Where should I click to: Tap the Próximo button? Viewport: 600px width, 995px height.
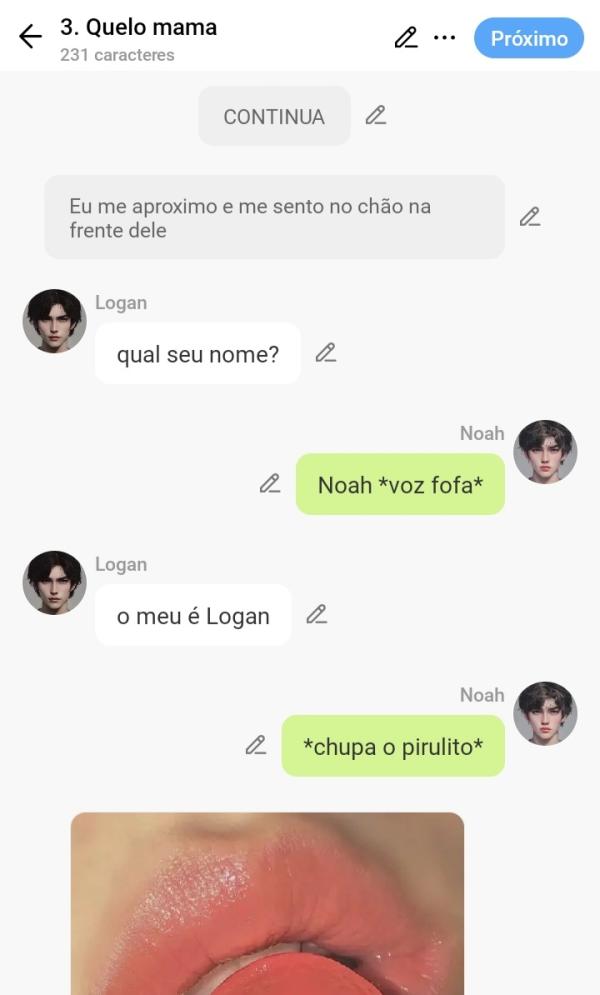[x=529, y=38]
